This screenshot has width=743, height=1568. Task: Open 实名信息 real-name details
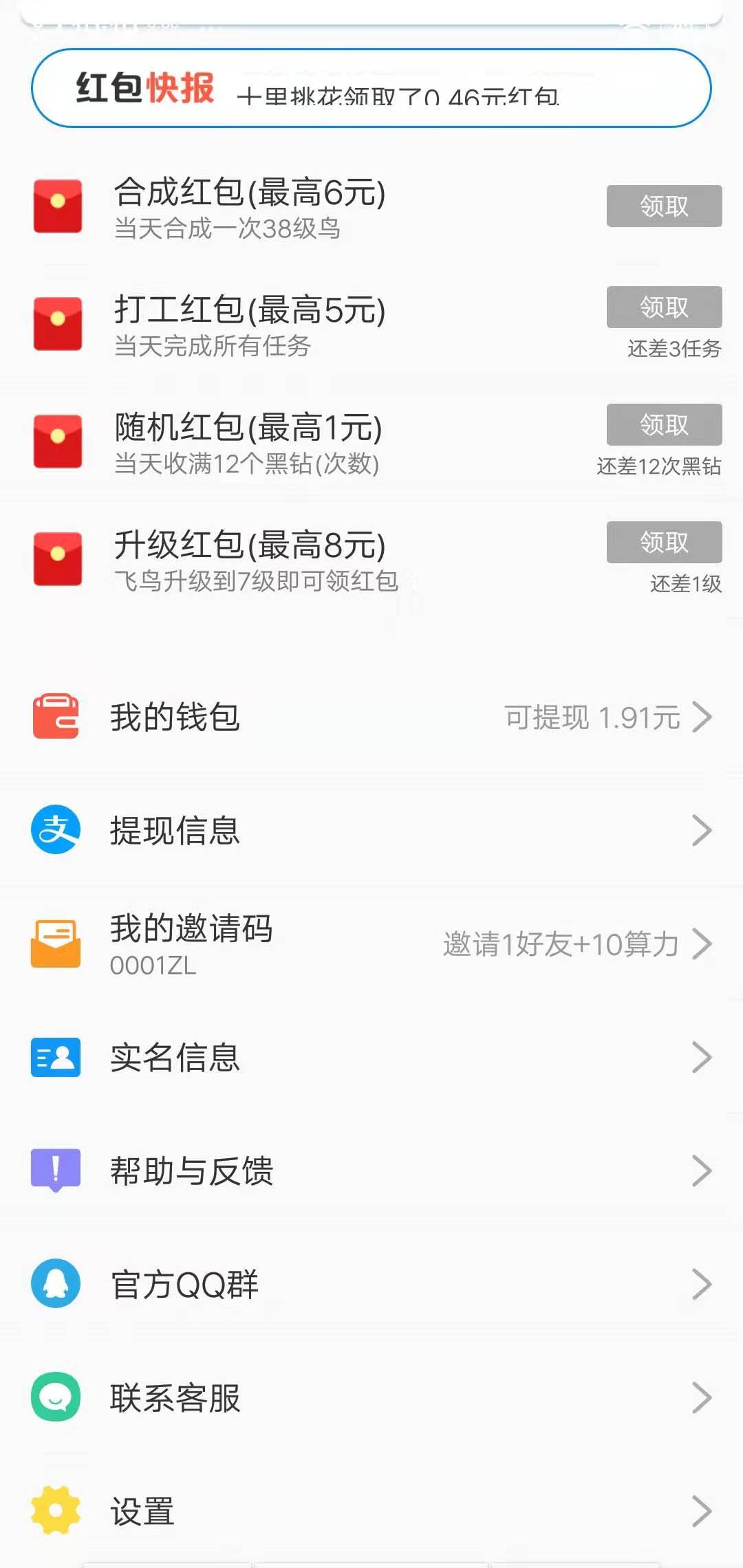pyautogui.click(x=371, y=1057)
